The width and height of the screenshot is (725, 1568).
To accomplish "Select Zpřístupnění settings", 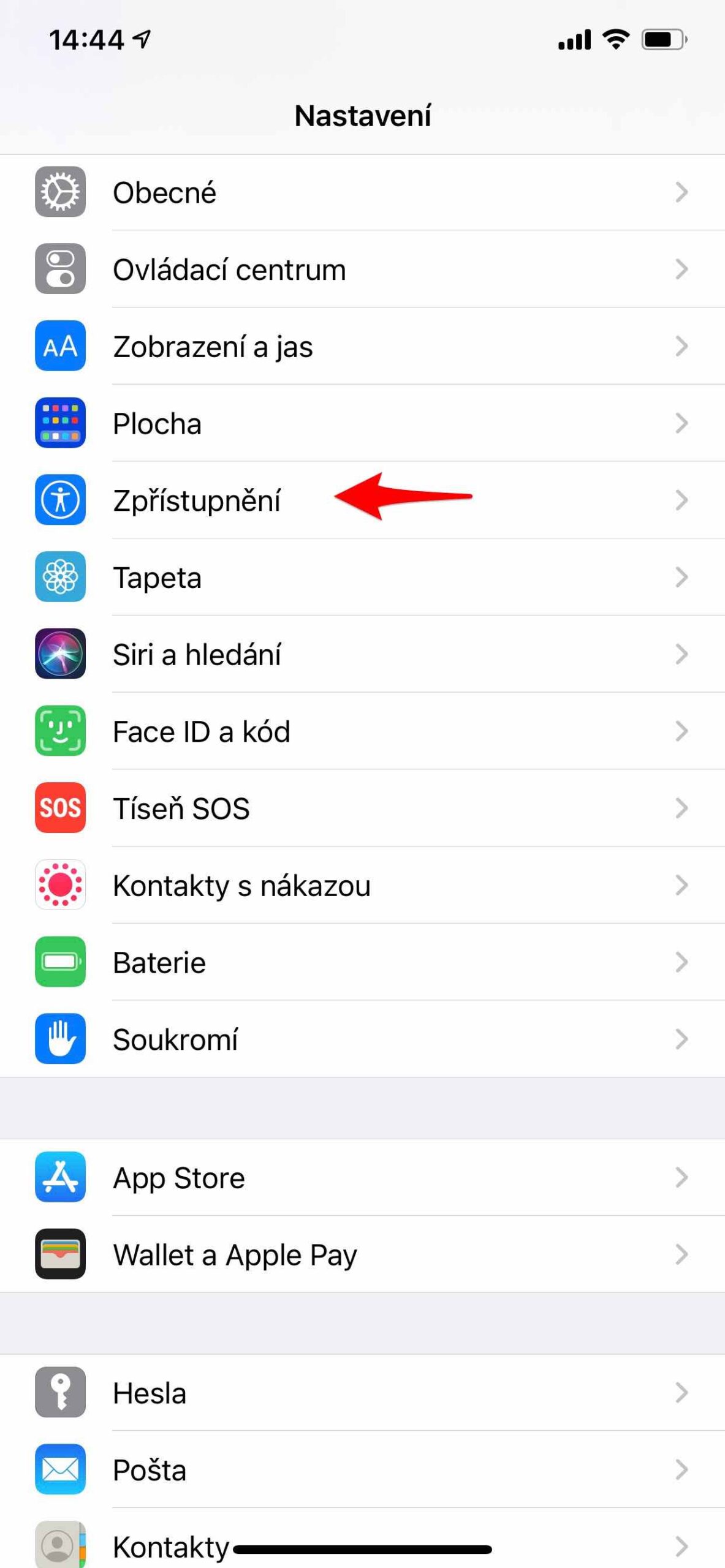I will click(196, 500).
